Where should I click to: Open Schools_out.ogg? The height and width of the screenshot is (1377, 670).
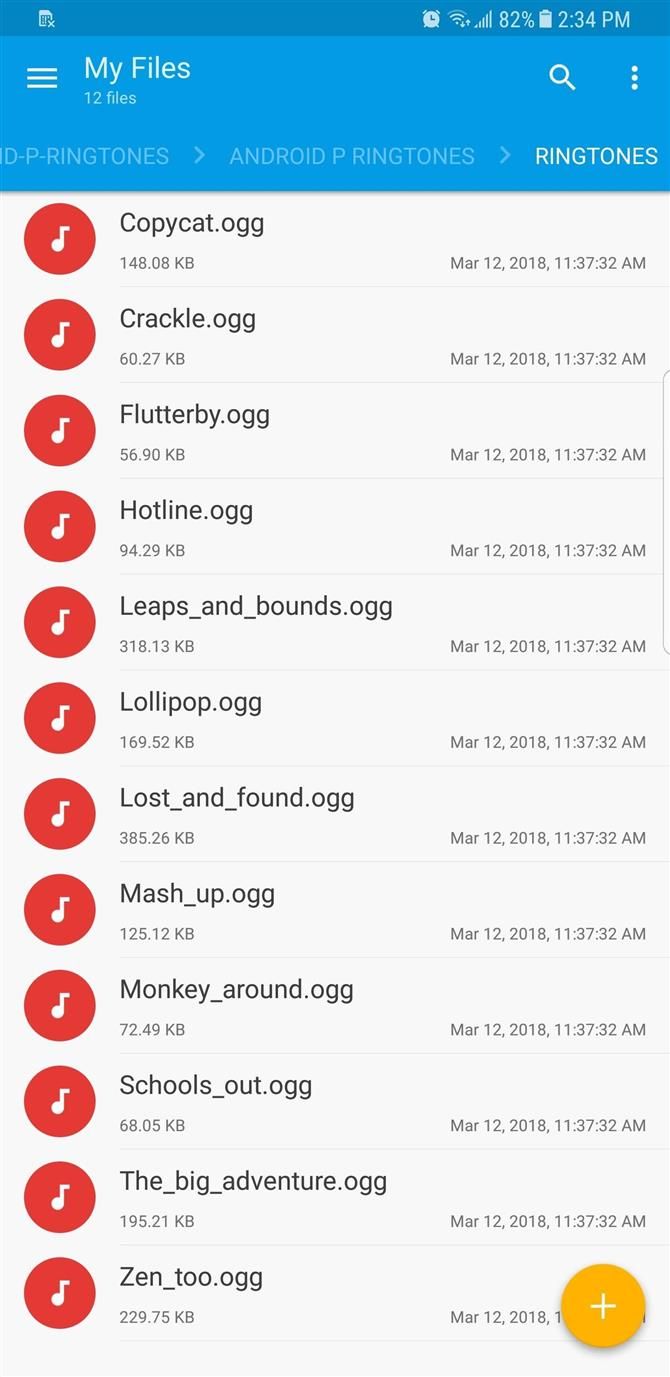pos(216,1086)
